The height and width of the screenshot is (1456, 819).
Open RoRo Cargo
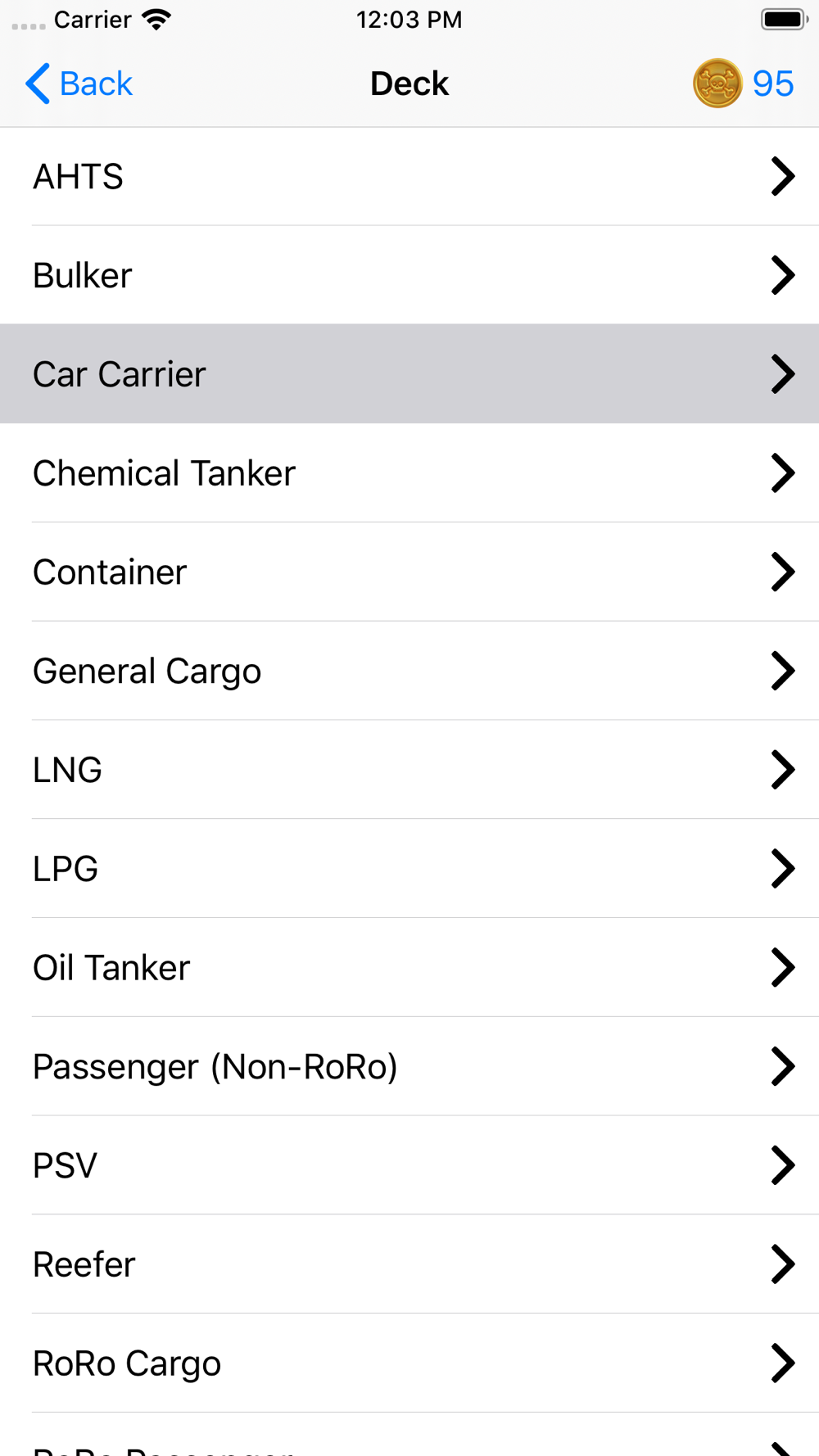click(409, 1363)
